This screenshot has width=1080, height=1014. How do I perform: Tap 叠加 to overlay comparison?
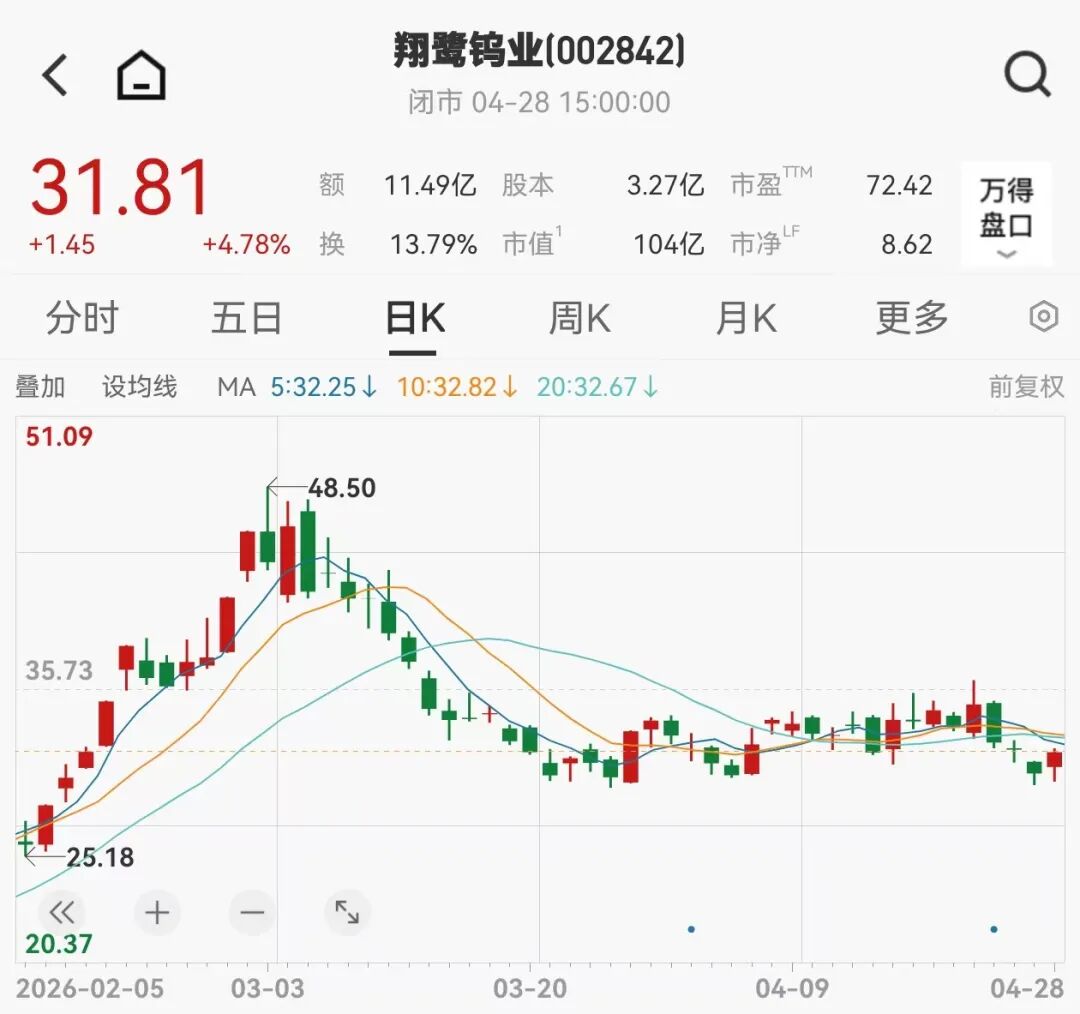click(40, 387)
